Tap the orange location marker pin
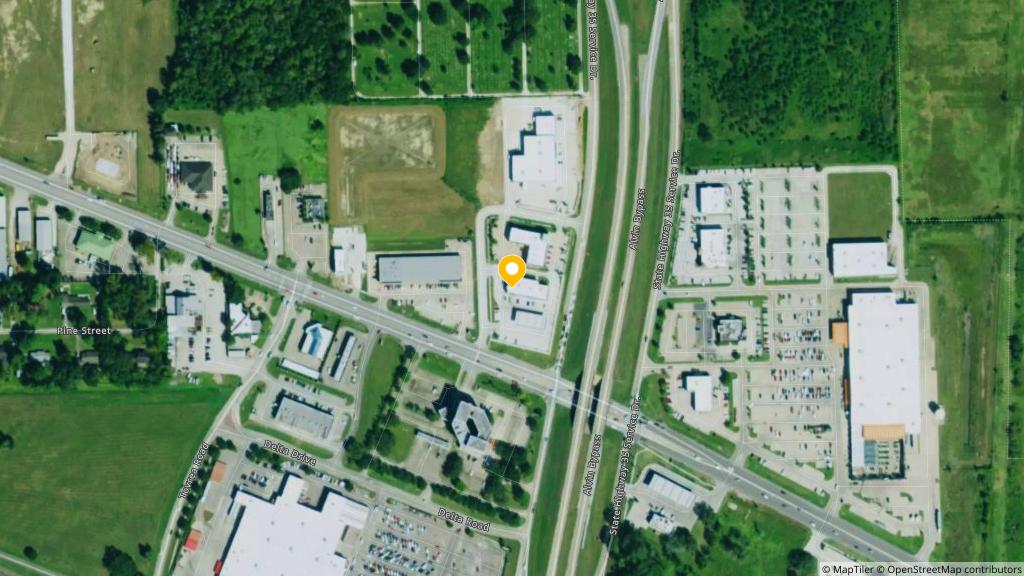This screenshot has width=1024, height=576. point(512,269)
